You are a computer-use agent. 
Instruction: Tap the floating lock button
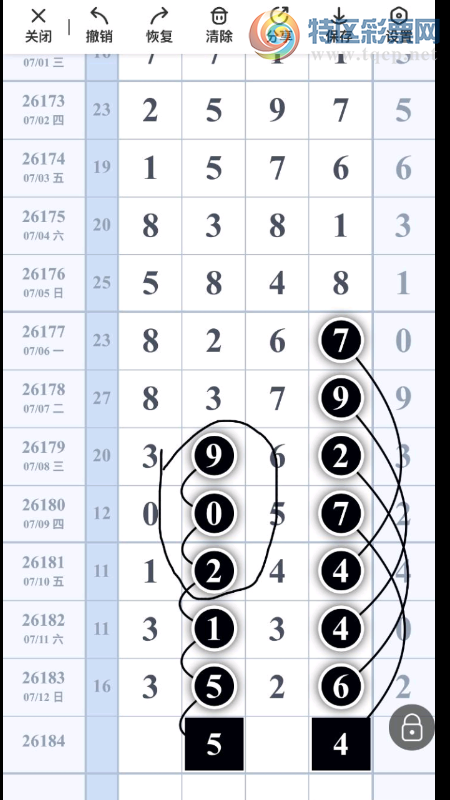tap(412, 728)
